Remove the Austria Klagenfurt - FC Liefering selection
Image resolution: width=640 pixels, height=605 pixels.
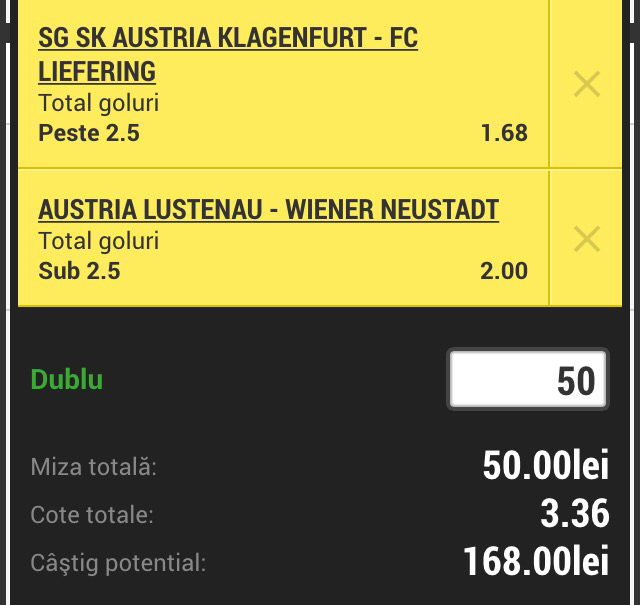point(587,84)
